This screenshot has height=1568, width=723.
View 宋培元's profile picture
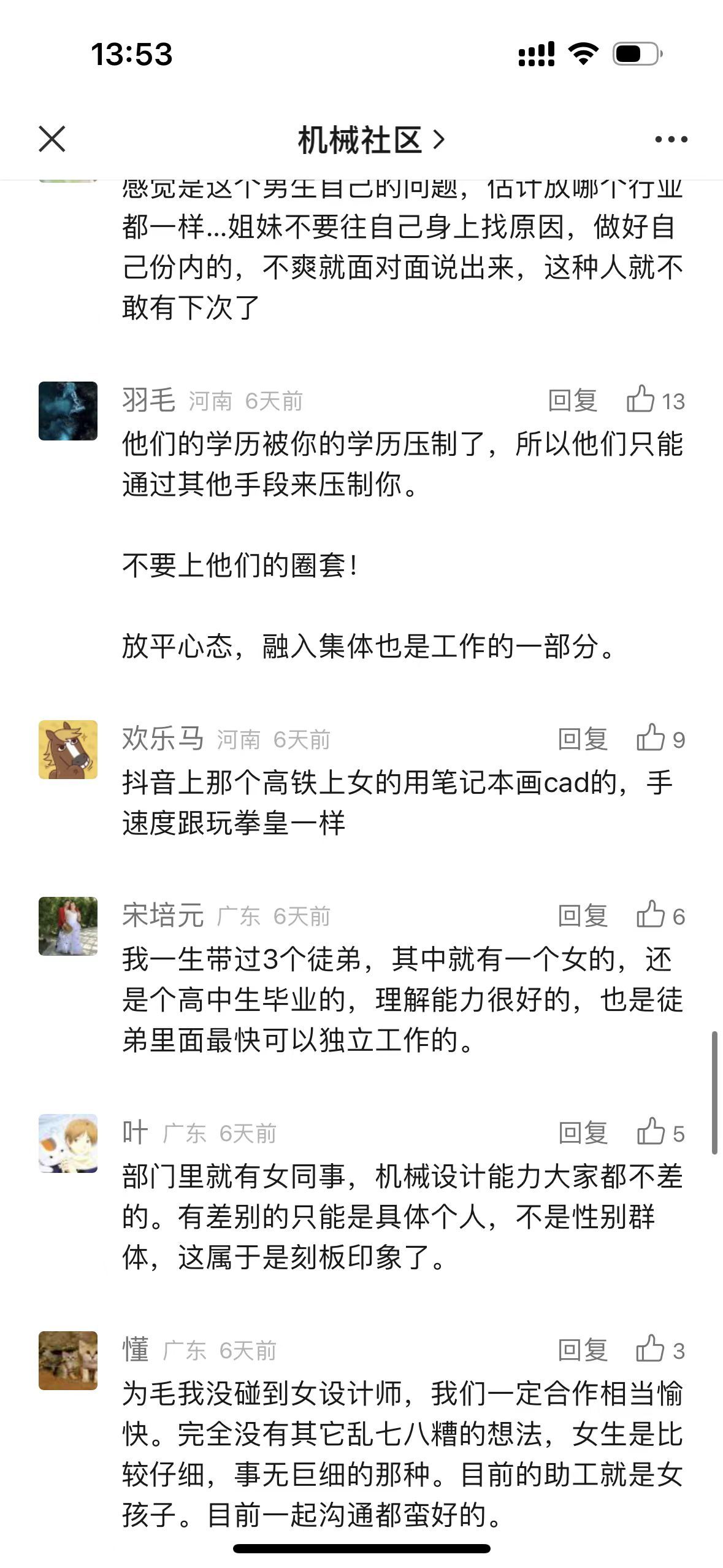coord(68,926)
